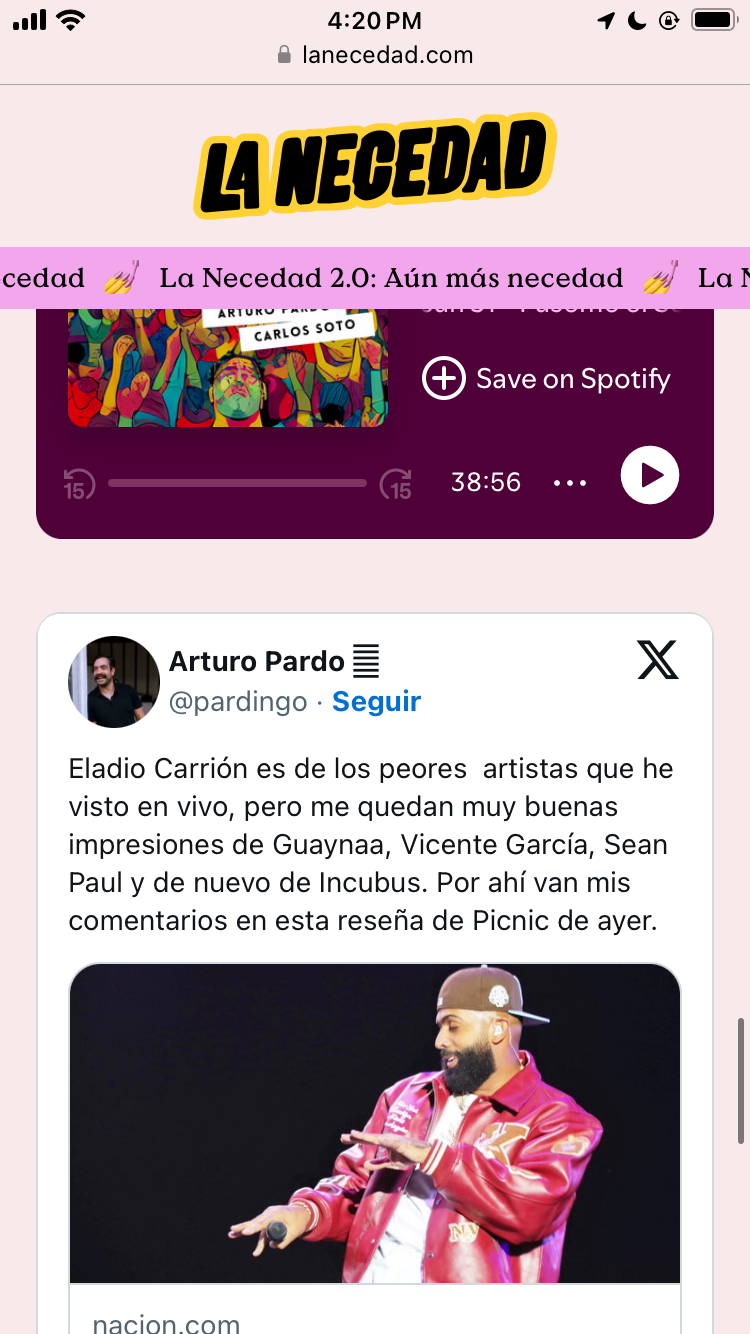The height and width of the screenshot is (1334, 750).
Task: Go to the La Necedad home logo
Action: (x=375, y=166)
